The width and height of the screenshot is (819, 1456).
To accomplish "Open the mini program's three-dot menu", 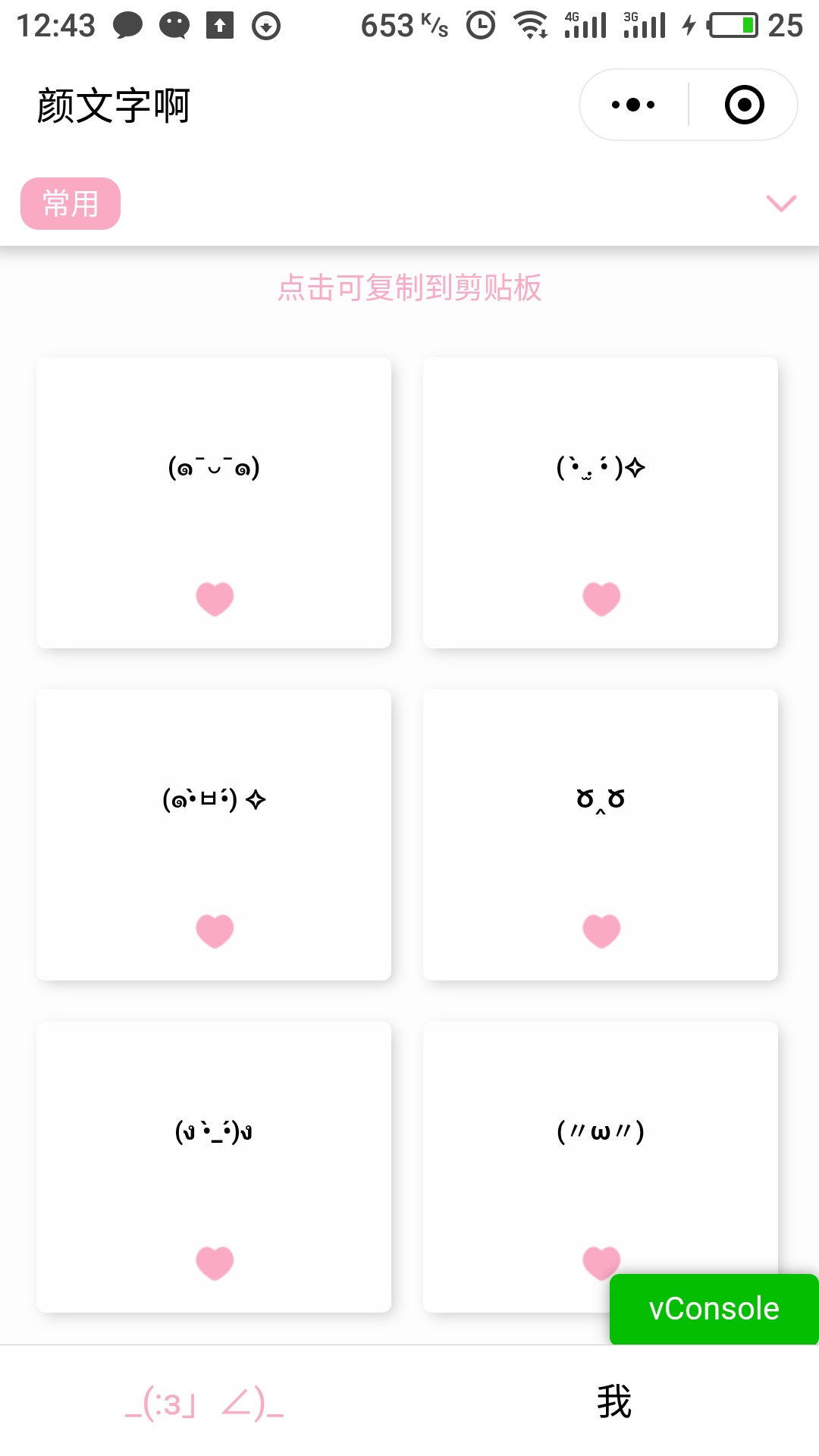I will (633, 105).
